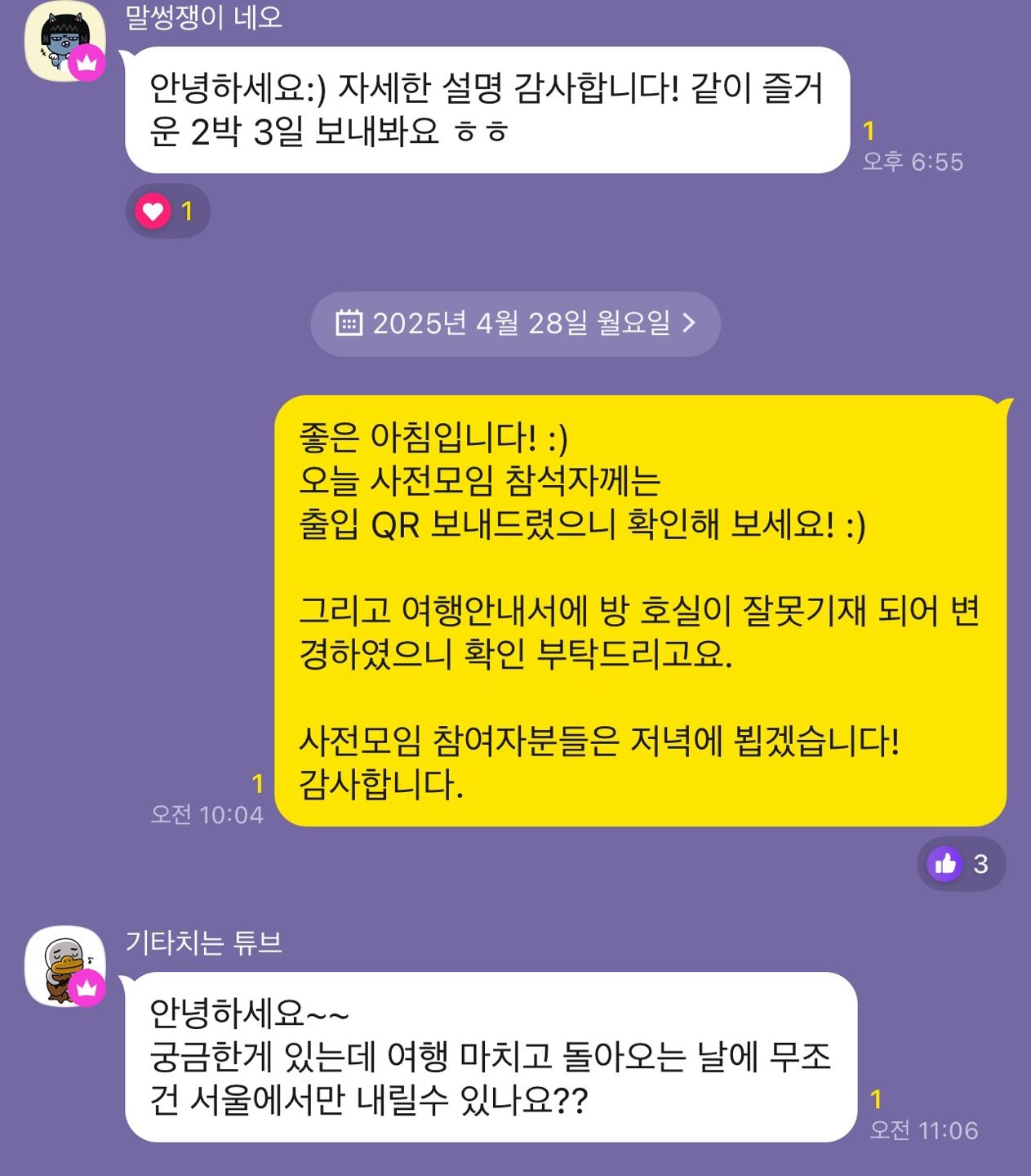Open the 2025년 4월 28일 date chip
The height and width of the screenshot is (1176, 1031).
tap(515, 323)
